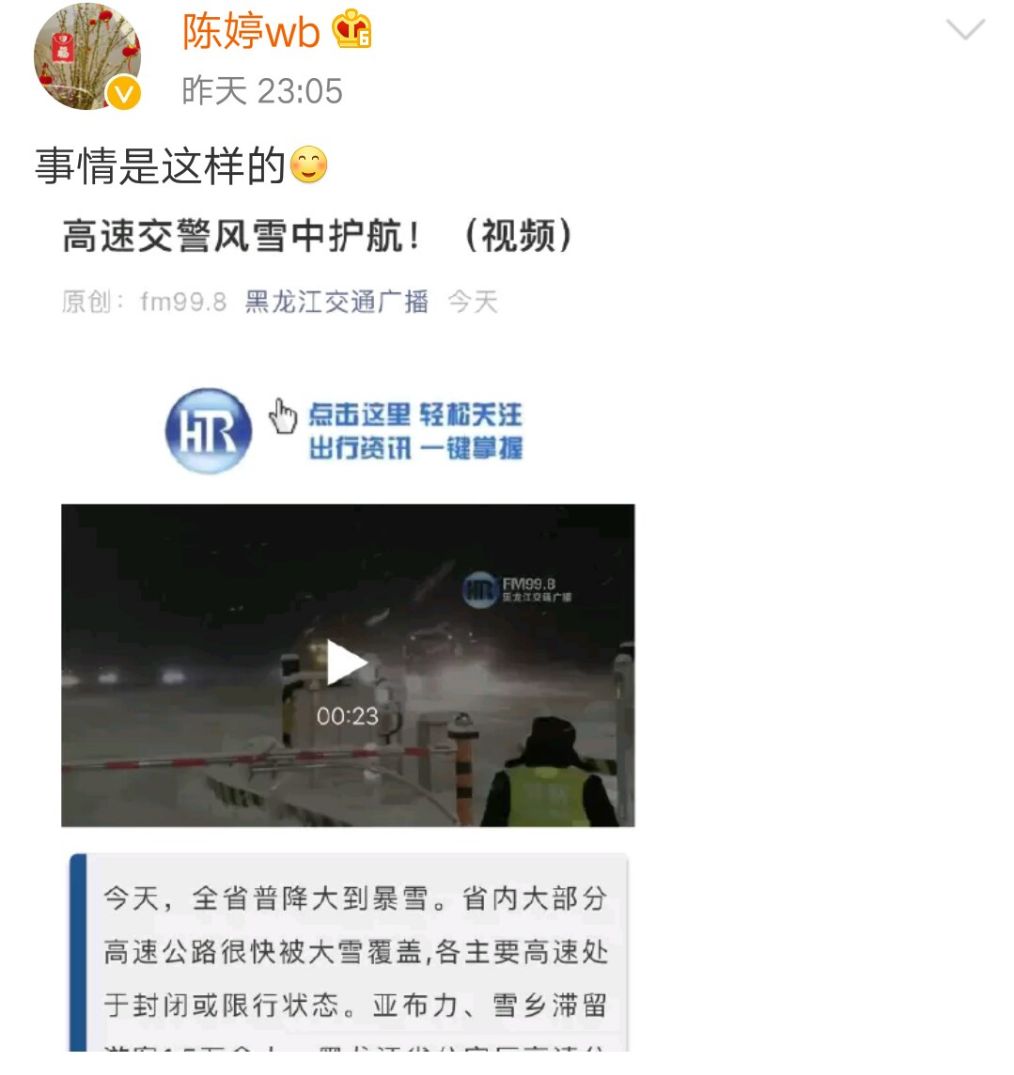Open the attached article screenshot image
The height and width of the screenshot is (1075, 1014).
point(348,630)
